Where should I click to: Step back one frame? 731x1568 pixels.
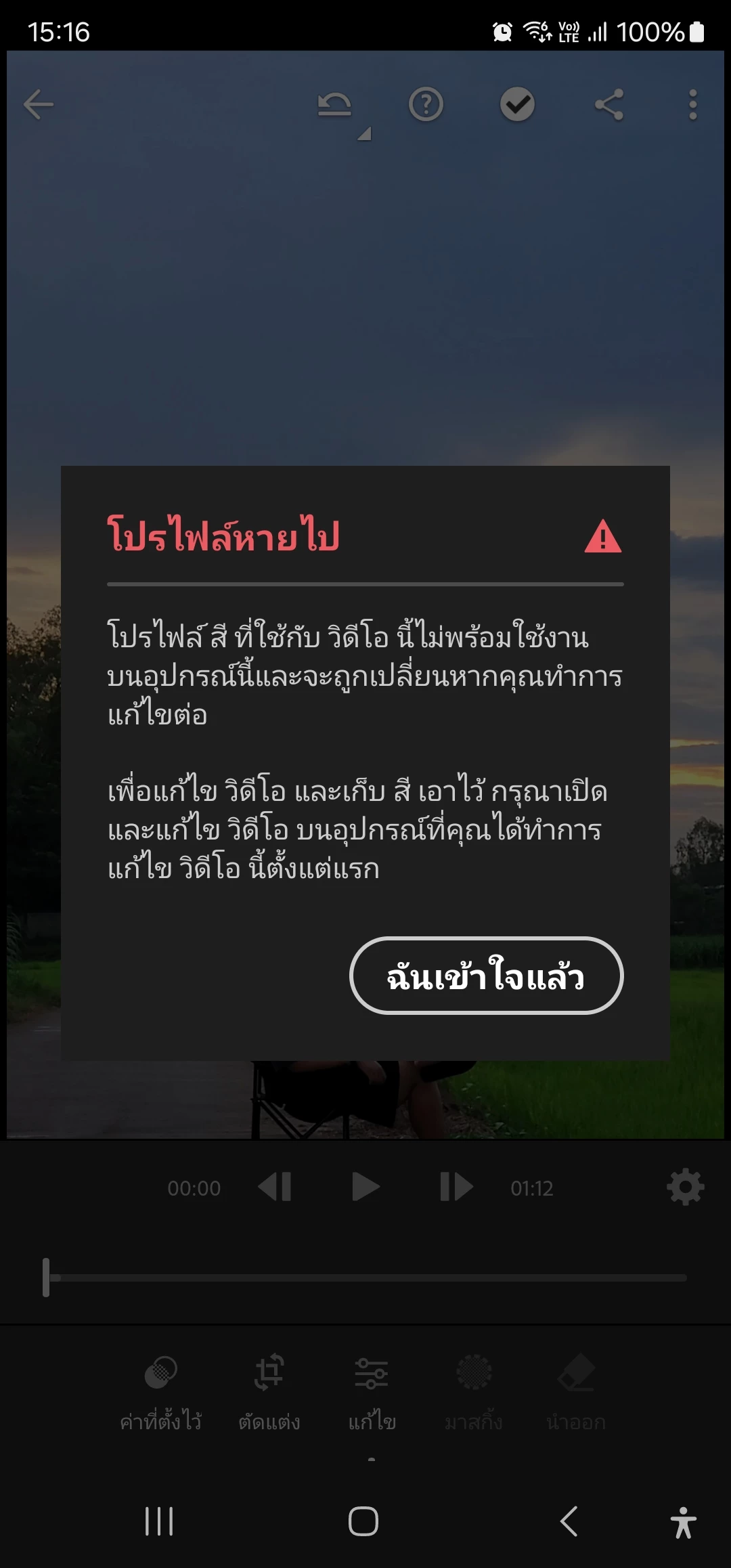point(275,1187)
